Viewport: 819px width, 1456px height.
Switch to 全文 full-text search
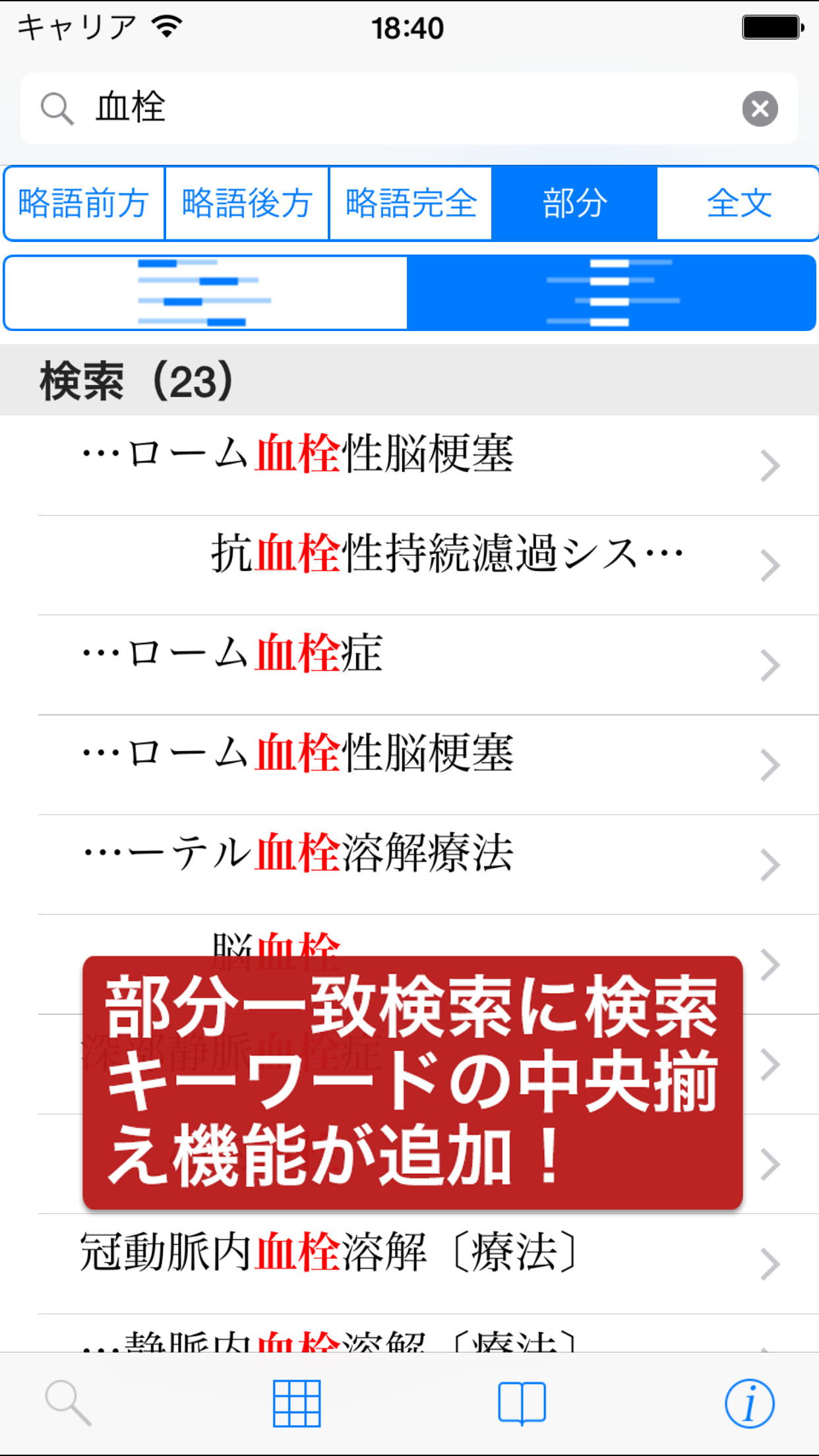click(x=738, y=203)
